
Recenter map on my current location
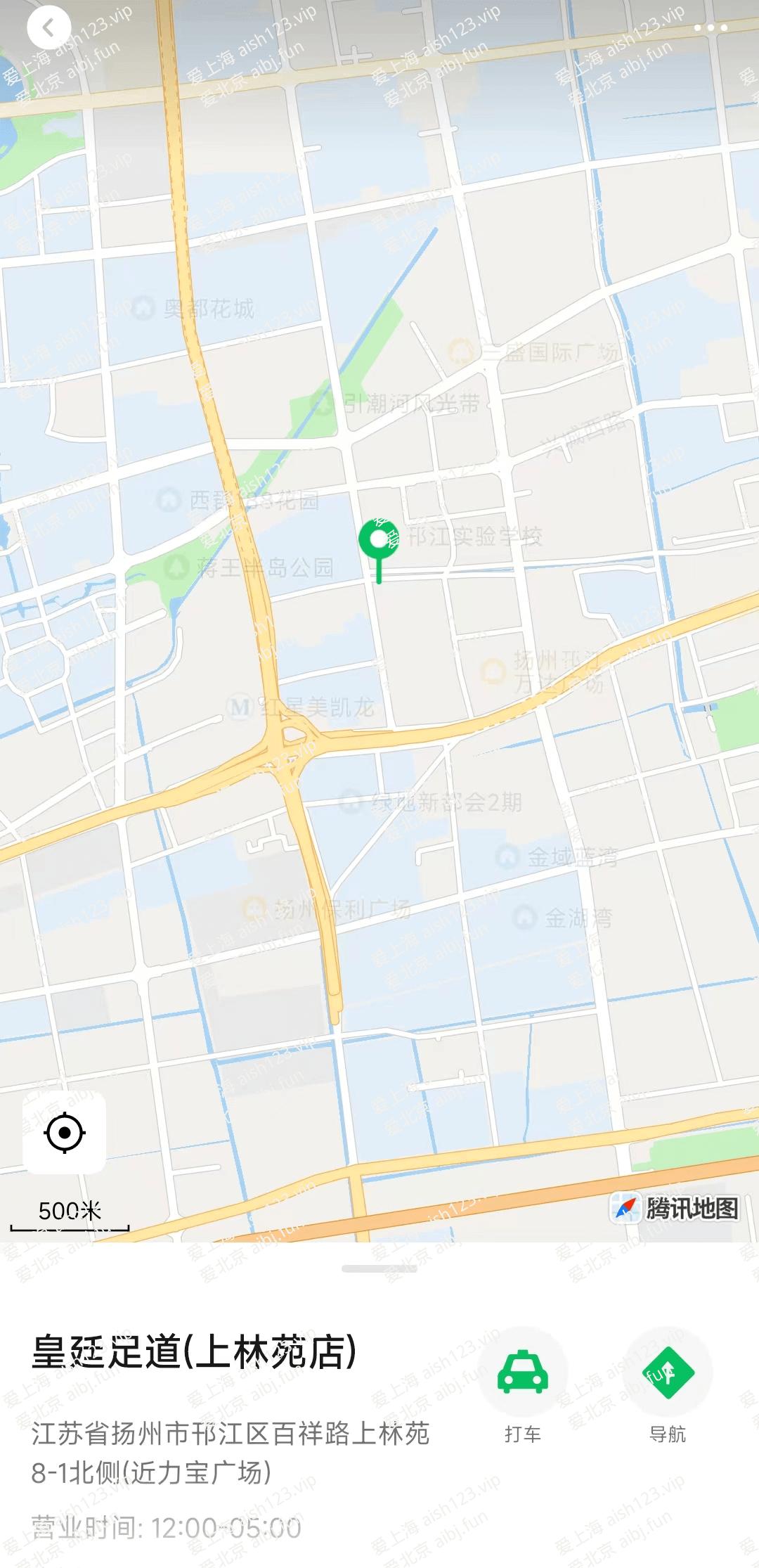[65, 1133]
